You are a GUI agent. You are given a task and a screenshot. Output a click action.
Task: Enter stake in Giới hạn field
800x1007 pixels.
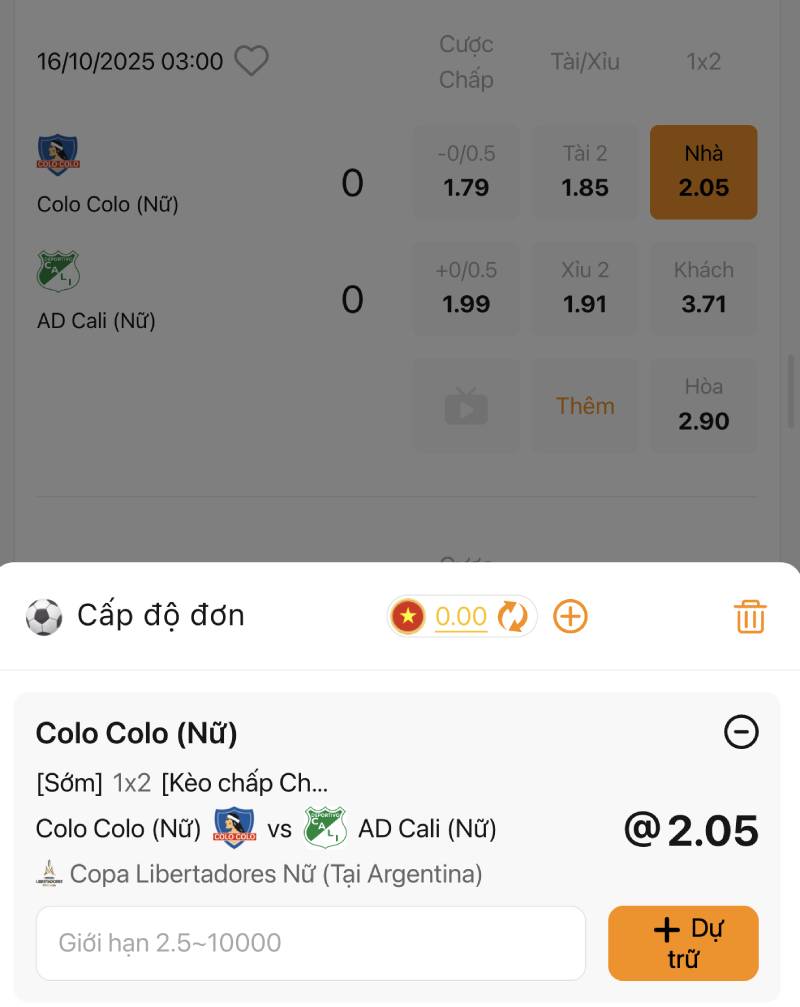[x=310, y=943]
